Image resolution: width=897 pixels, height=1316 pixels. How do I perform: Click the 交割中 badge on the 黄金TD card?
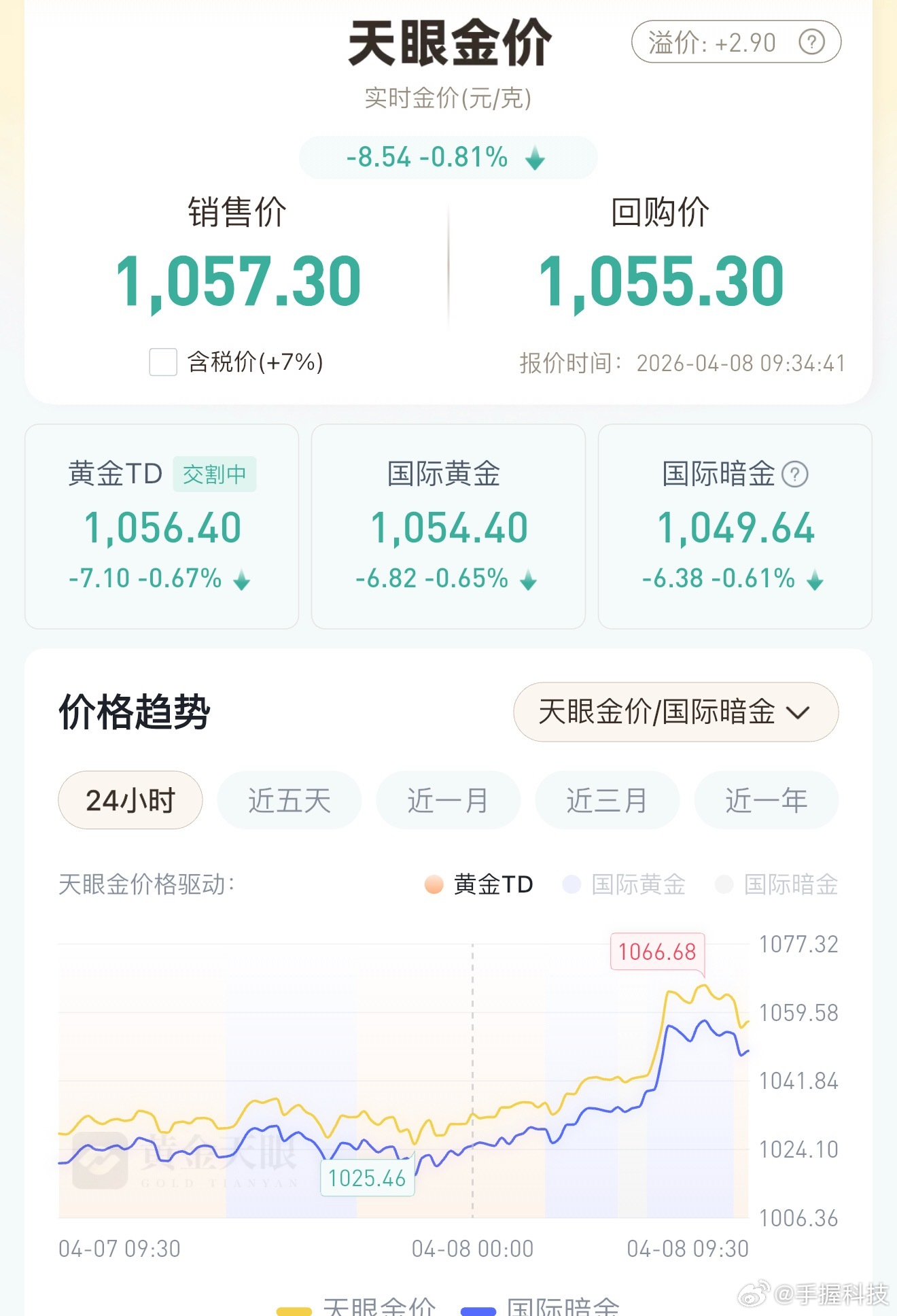click(x=214, y=474)
